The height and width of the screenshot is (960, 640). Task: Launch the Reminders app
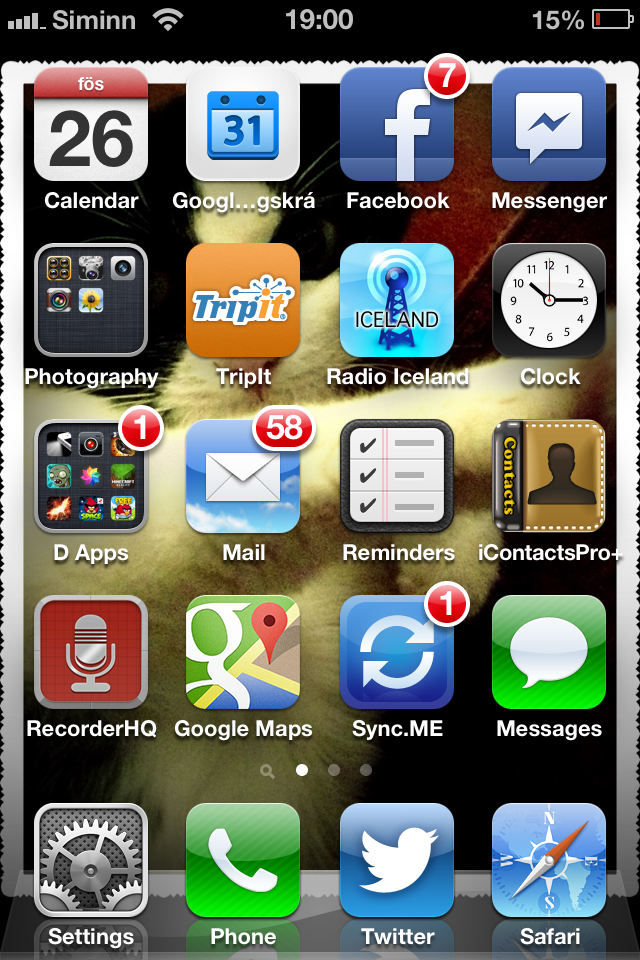tap(397, 476)
